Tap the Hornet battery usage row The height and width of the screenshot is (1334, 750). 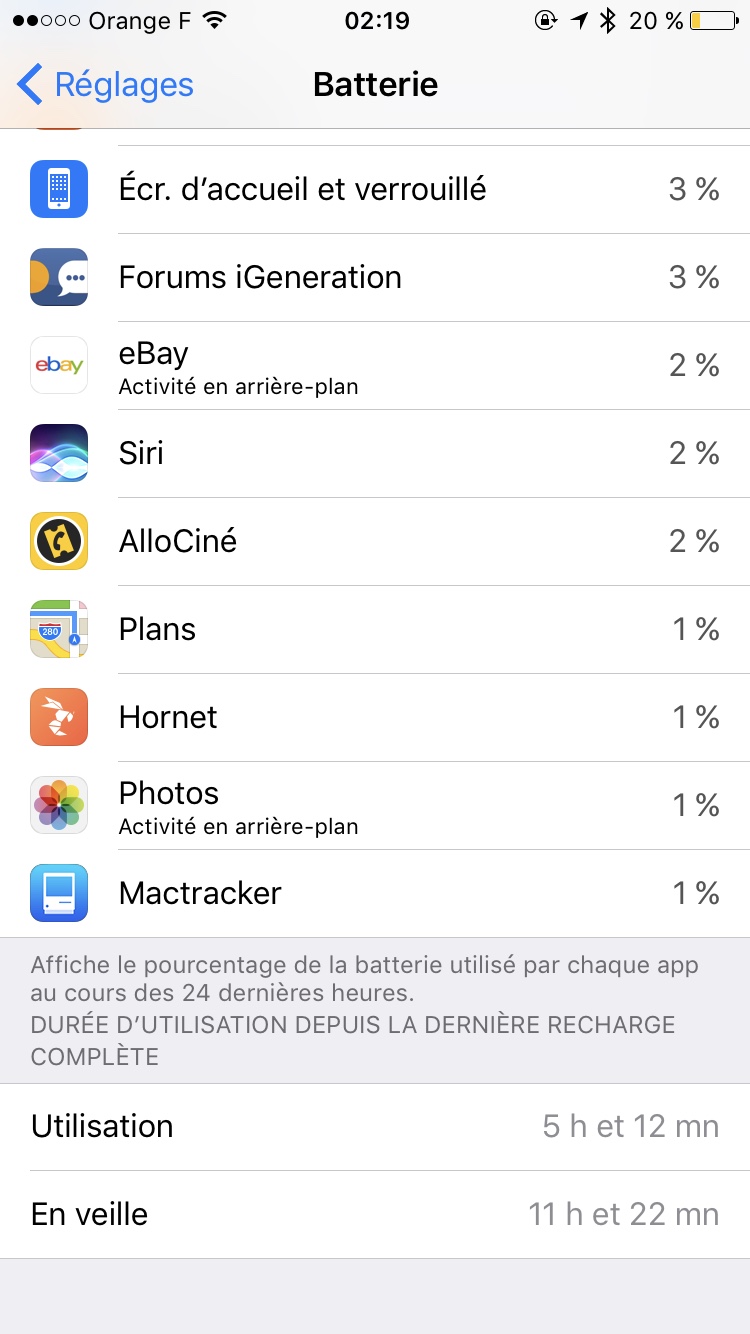click(x=375, y=717)
